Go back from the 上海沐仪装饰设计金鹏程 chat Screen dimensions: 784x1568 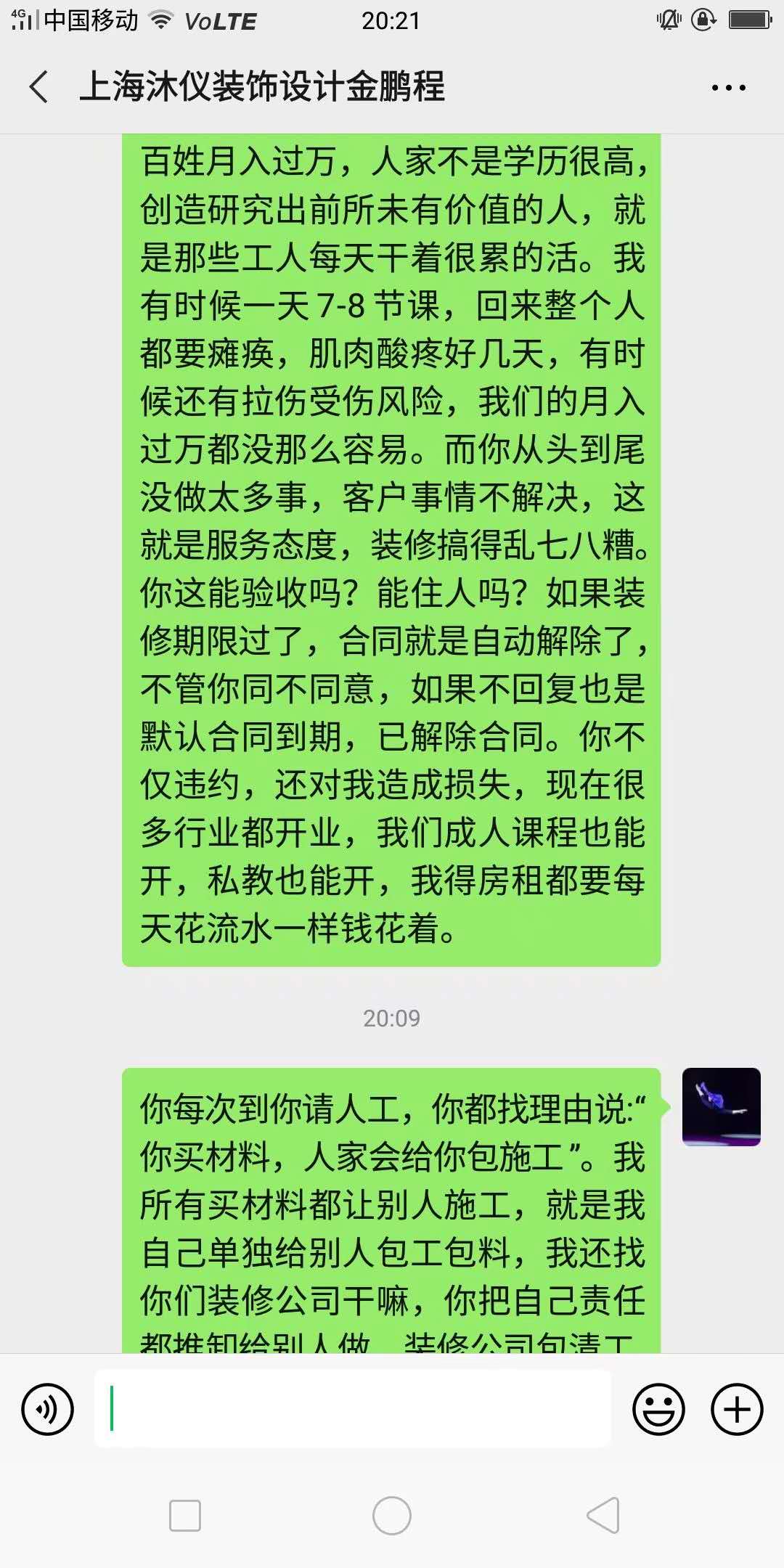pyautogui.click(x=39, y=87)
